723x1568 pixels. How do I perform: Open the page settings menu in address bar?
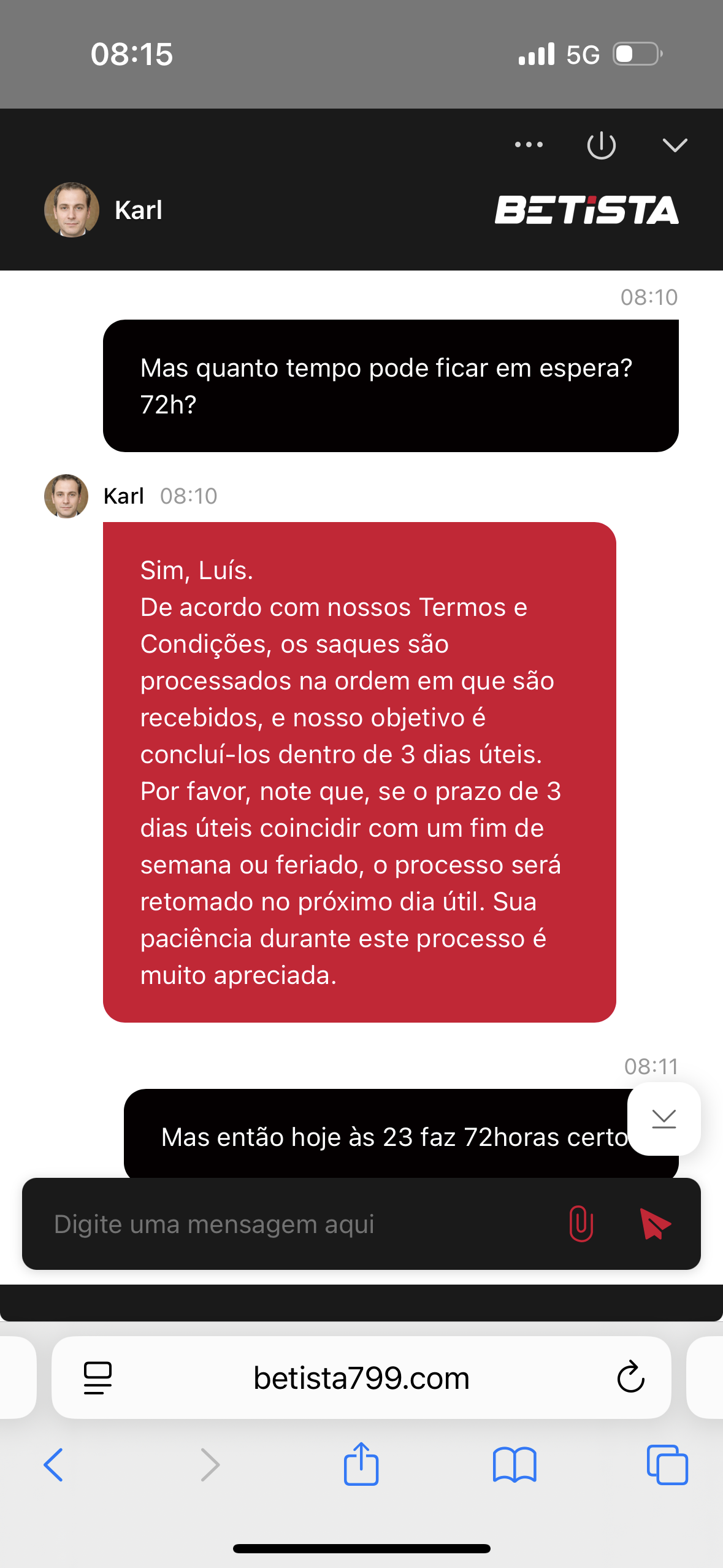pyautogui.click(x=98, y=1378)
